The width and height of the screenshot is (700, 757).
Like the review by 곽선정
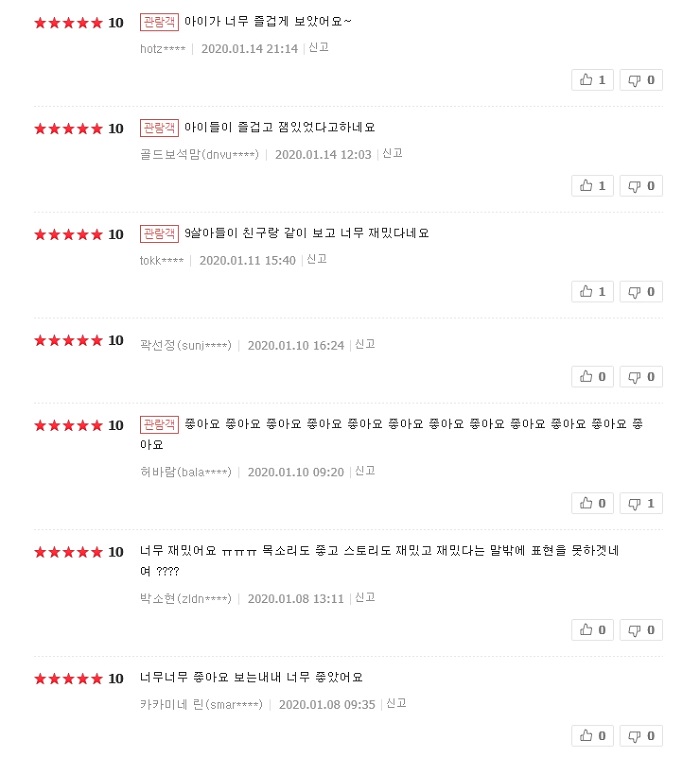592,377
